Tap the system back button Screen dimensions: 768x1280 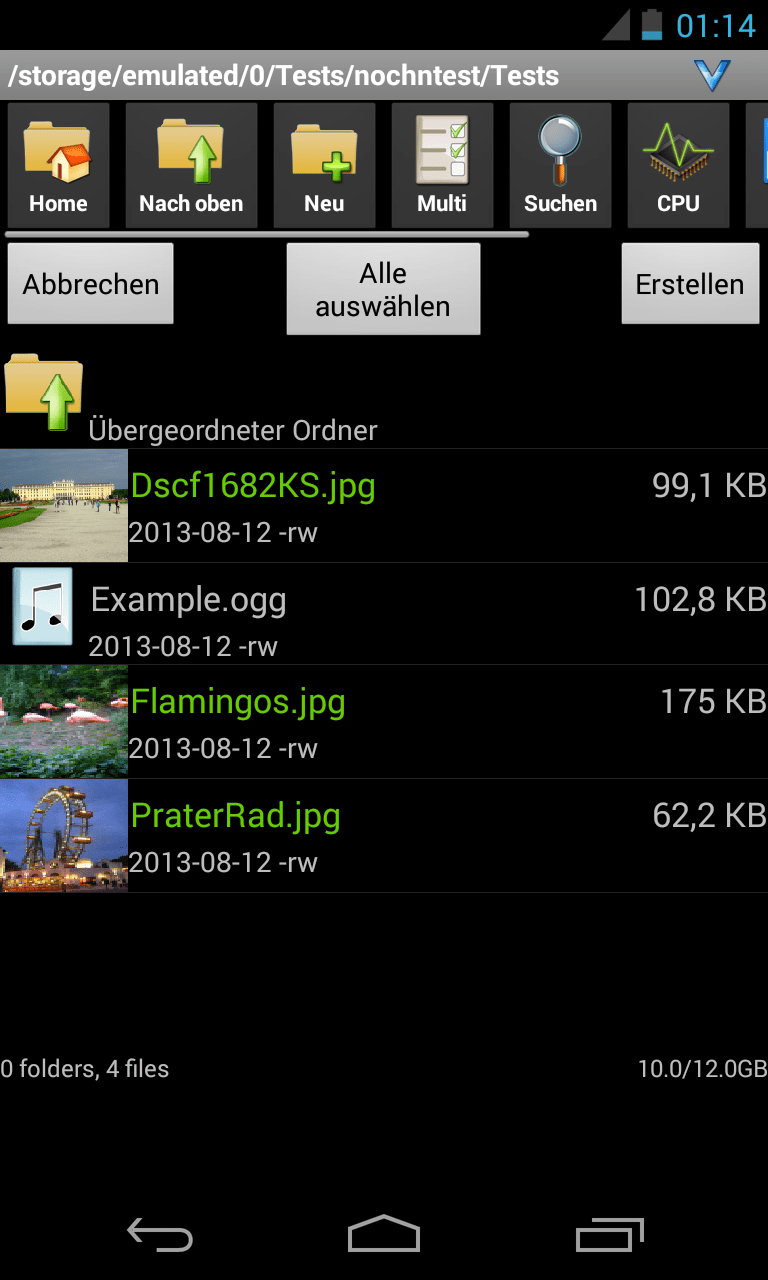point(160,1236)
